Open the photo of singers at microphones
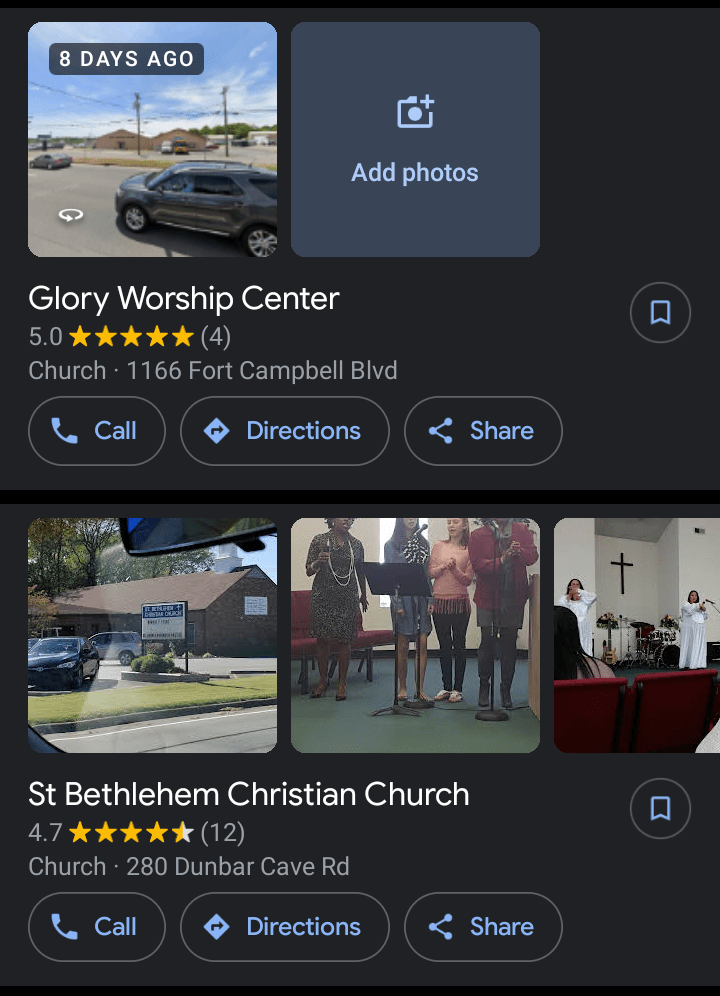720x996 pixels. pyautogui.click(x=415, y=635)
